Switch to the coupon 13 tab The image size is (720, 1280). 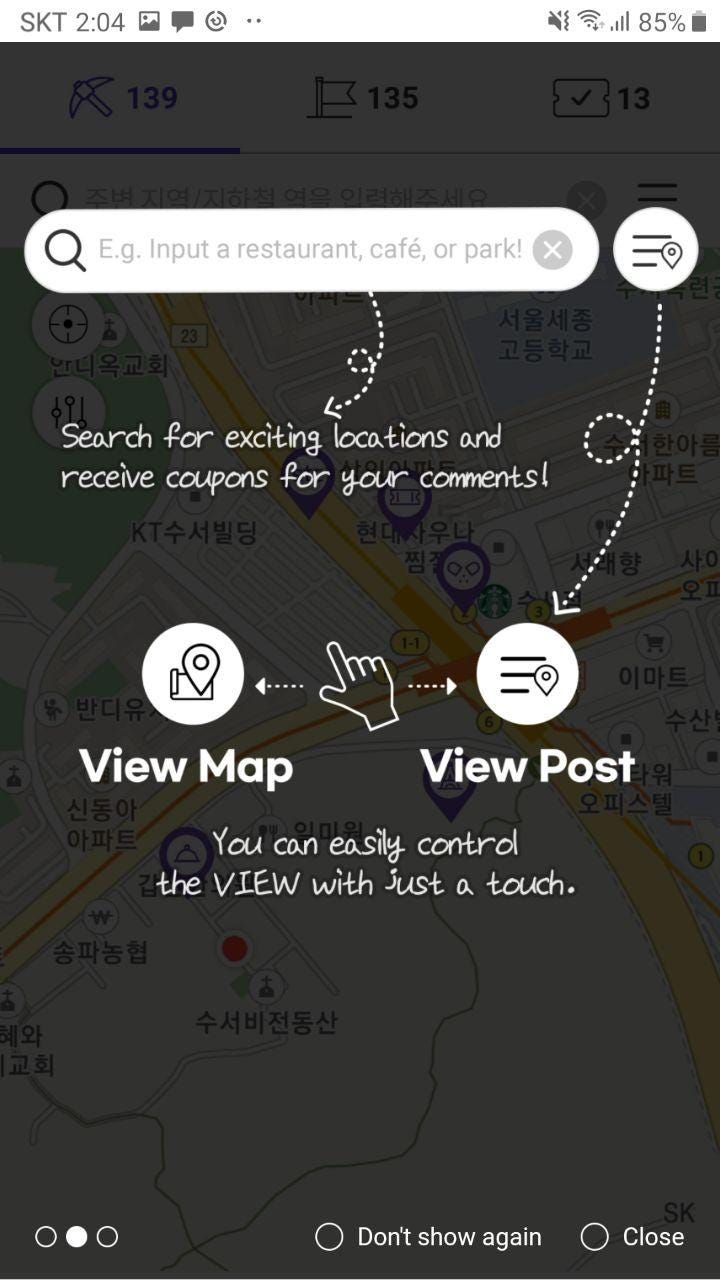coord(600,98)
